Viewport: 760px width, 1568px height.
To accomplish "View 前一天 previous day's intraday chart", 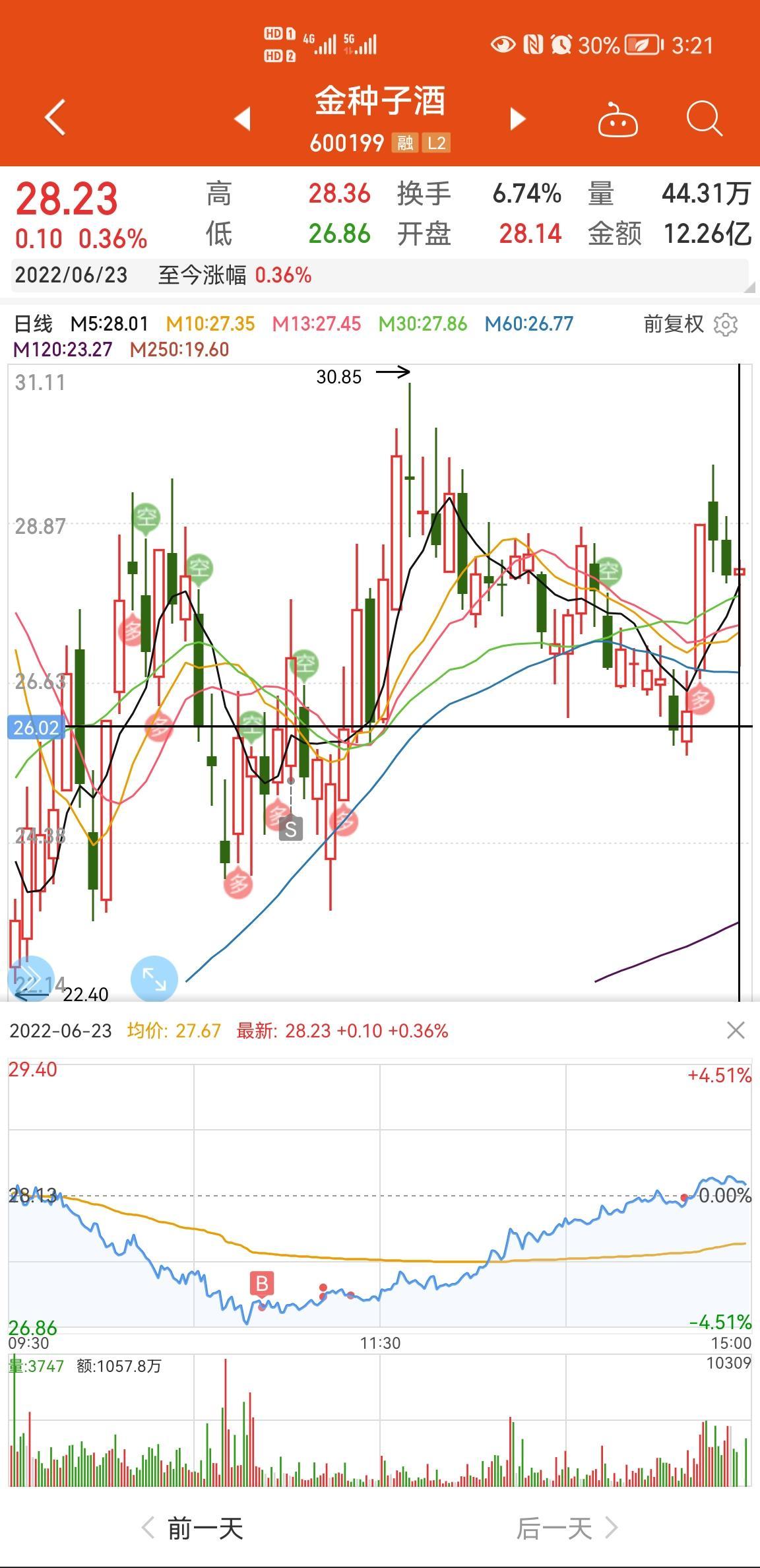I will 193,1528.
